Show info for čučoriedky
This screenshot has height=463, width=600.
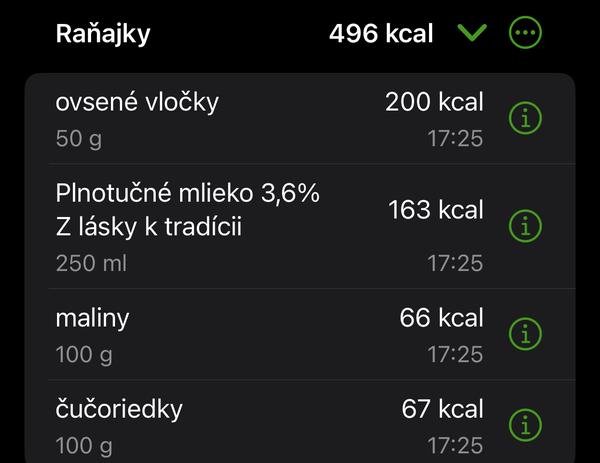coord(525,422)
